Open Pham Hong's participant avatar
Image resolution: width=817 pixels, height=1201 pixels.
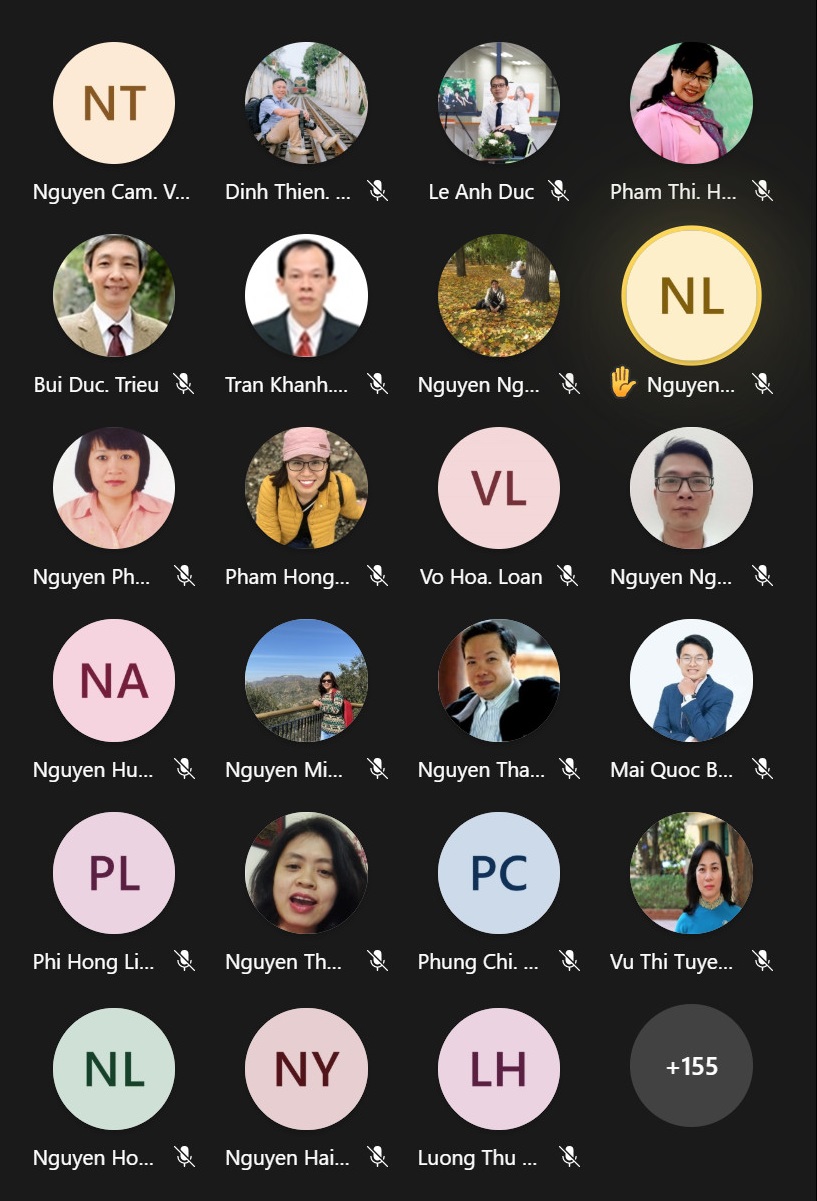click(306, 488)
